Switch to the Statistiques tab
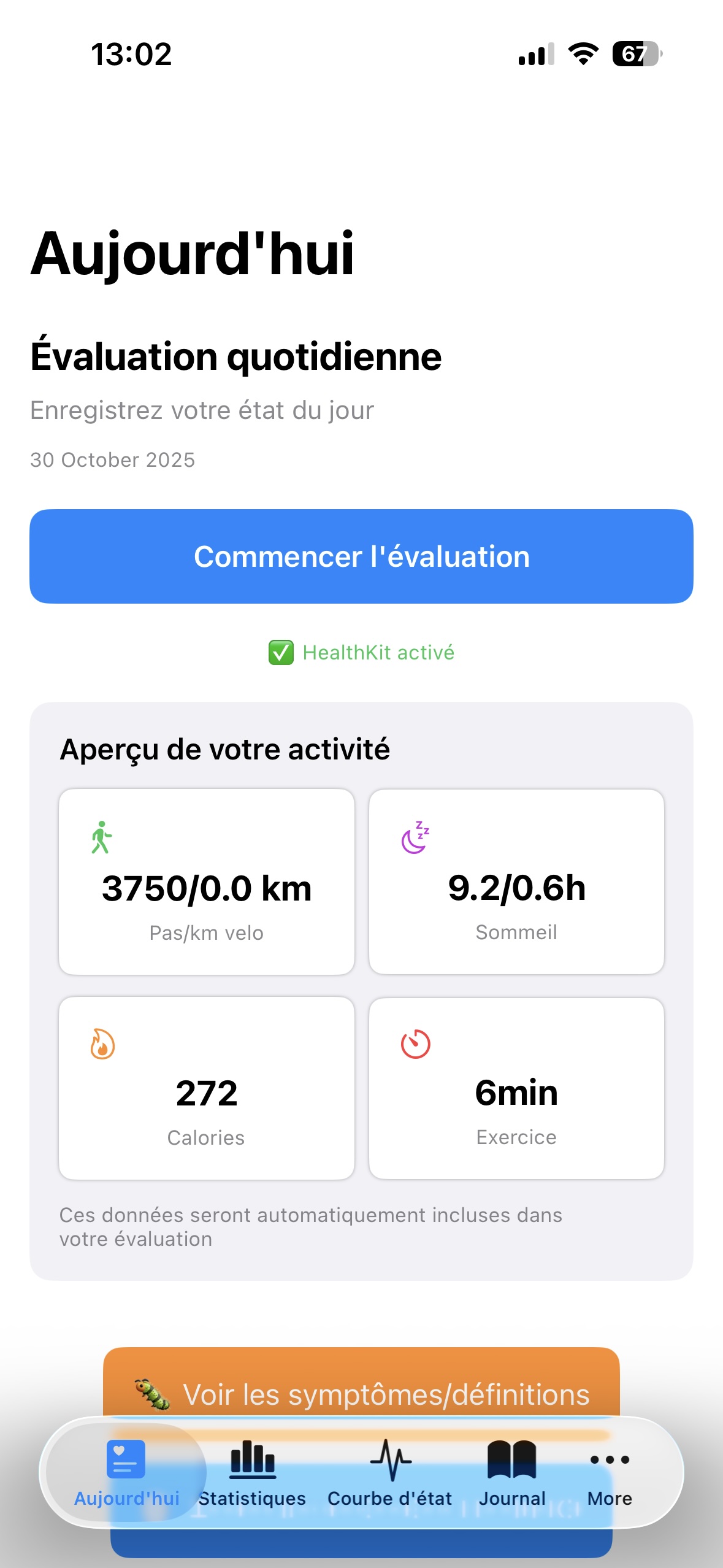Viewport: 723px width, 1568px height. tap(252, 1472)
